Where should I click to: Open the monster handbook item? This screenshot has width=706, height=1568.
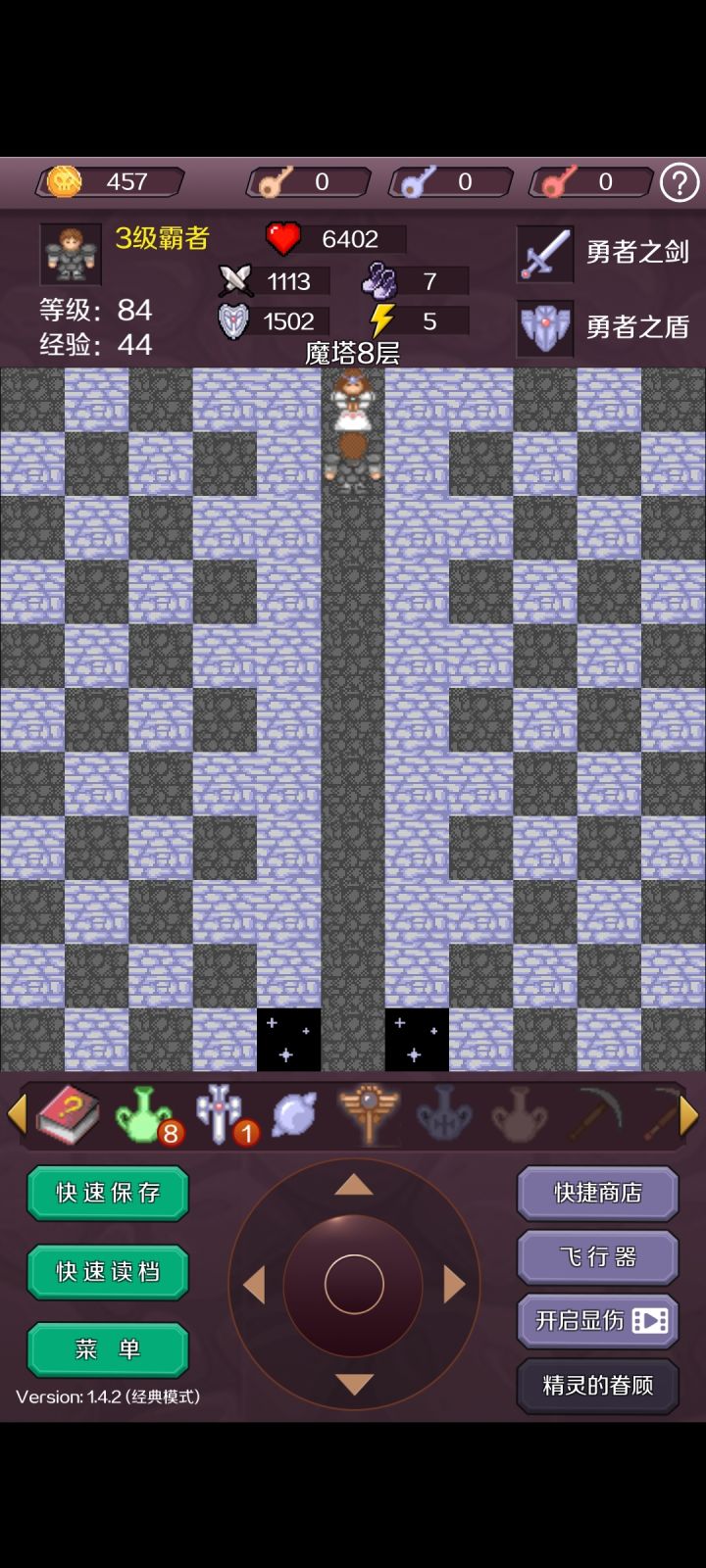[x=71, y=1117]
